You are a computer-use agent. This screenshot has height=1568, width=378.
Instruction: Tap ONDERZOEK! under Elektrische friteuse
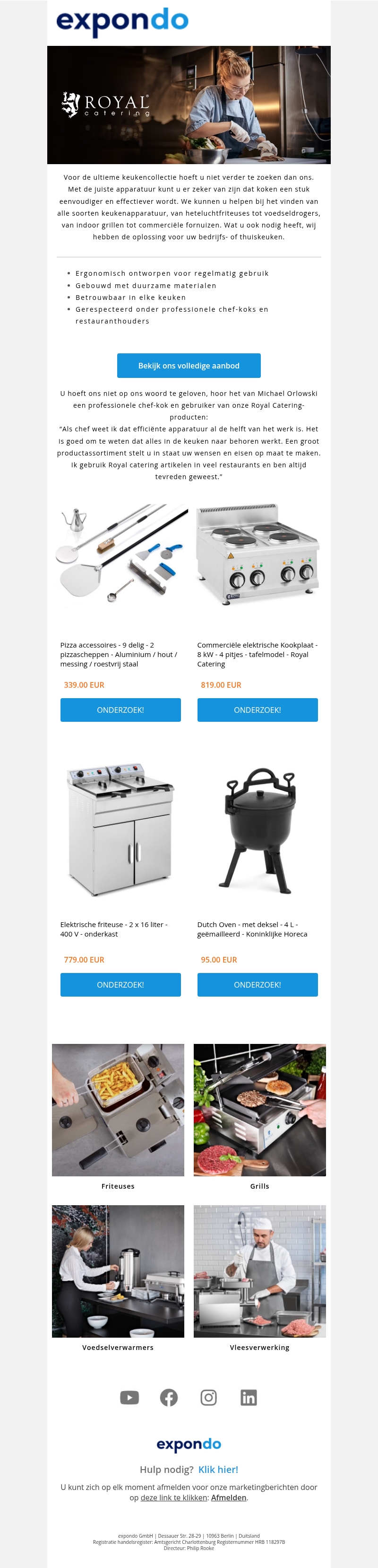120,984
